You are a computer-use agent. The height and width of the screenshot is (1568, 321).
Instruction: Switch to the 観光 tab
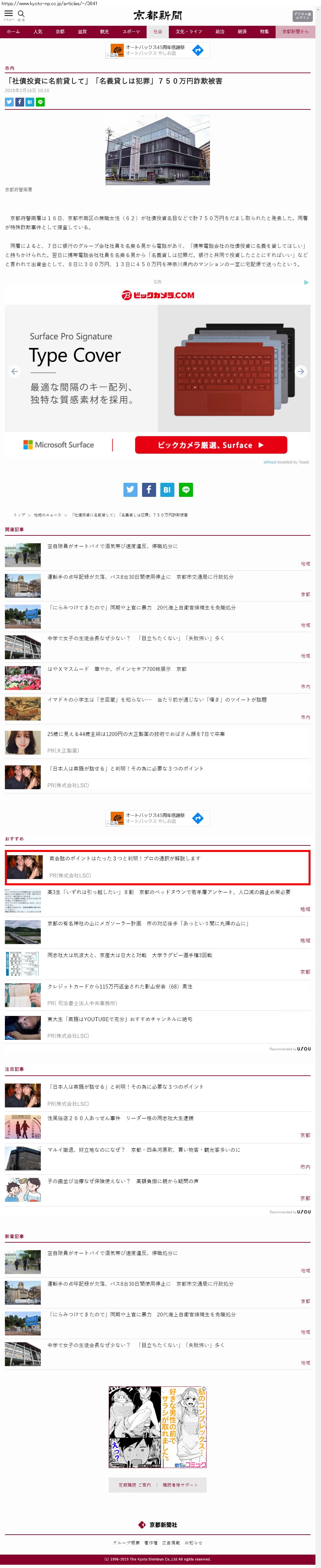coord(104,32)
